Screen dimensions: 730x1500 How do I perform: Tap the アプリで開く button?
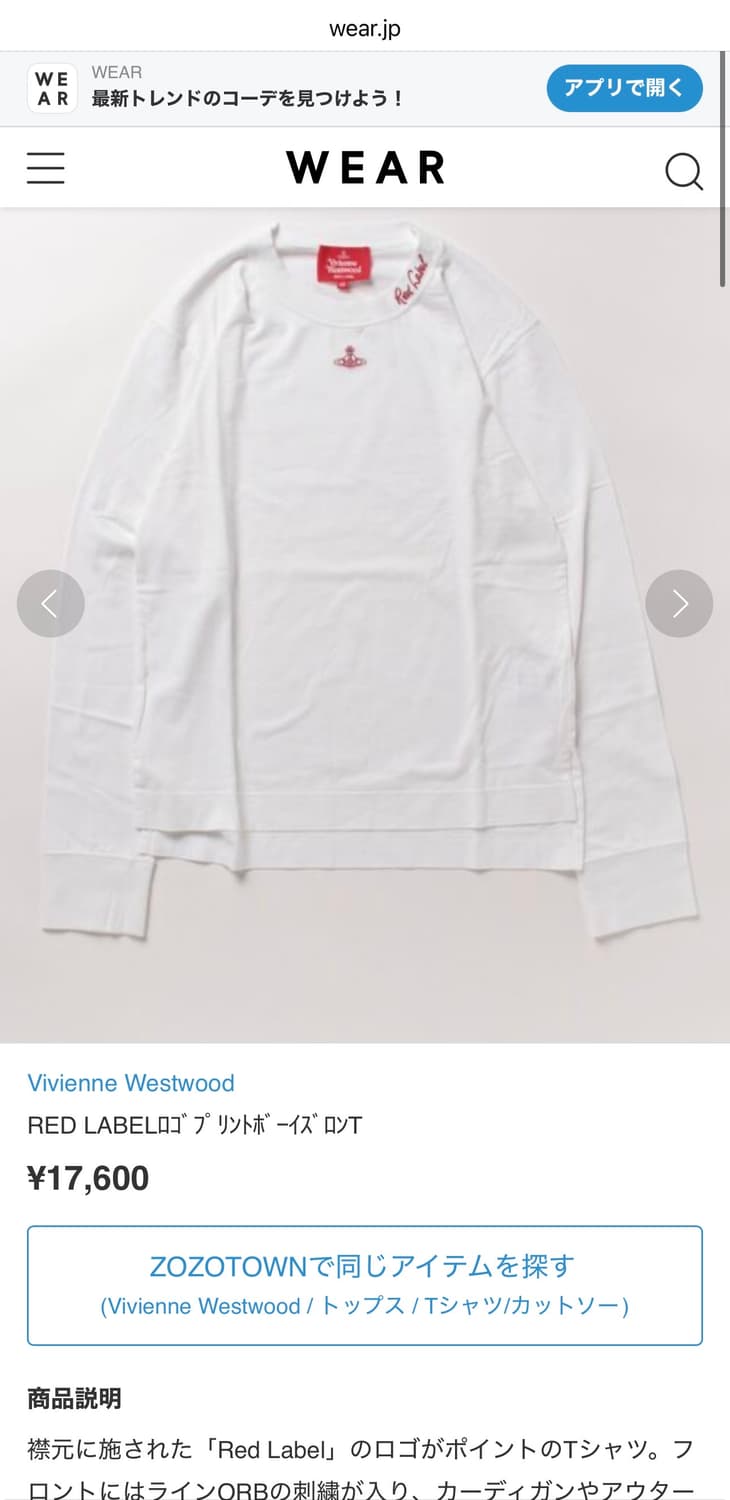(x=624, y=89)
